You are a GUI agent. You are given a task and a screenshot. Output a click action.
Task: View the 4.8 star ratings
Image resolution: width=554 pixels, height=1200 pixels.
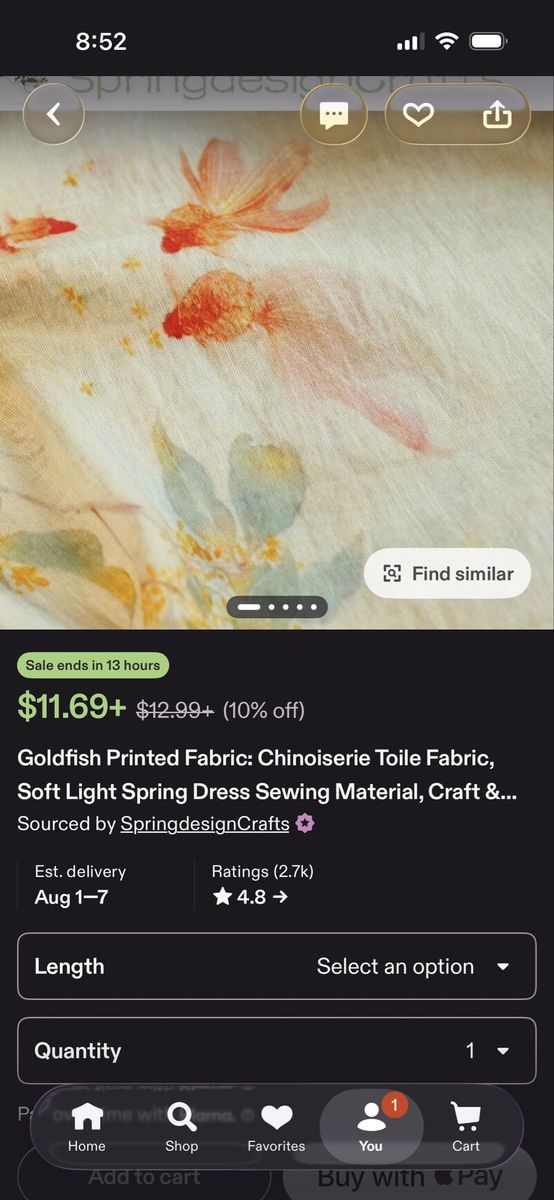pyautogui.click(x=250, y=897)
